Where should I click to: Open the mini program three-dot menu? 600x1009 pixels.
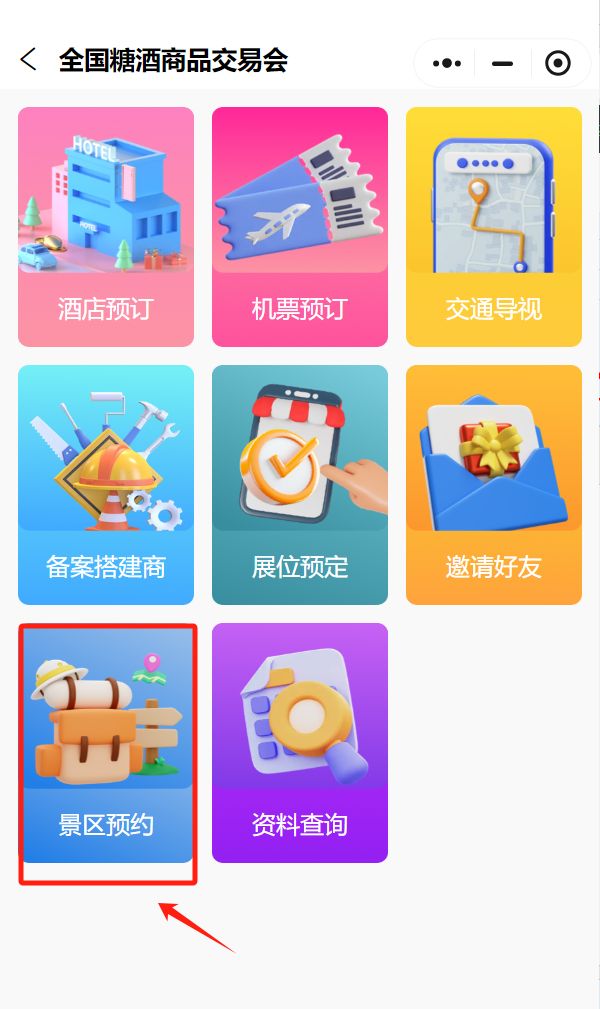pos(447,63)
